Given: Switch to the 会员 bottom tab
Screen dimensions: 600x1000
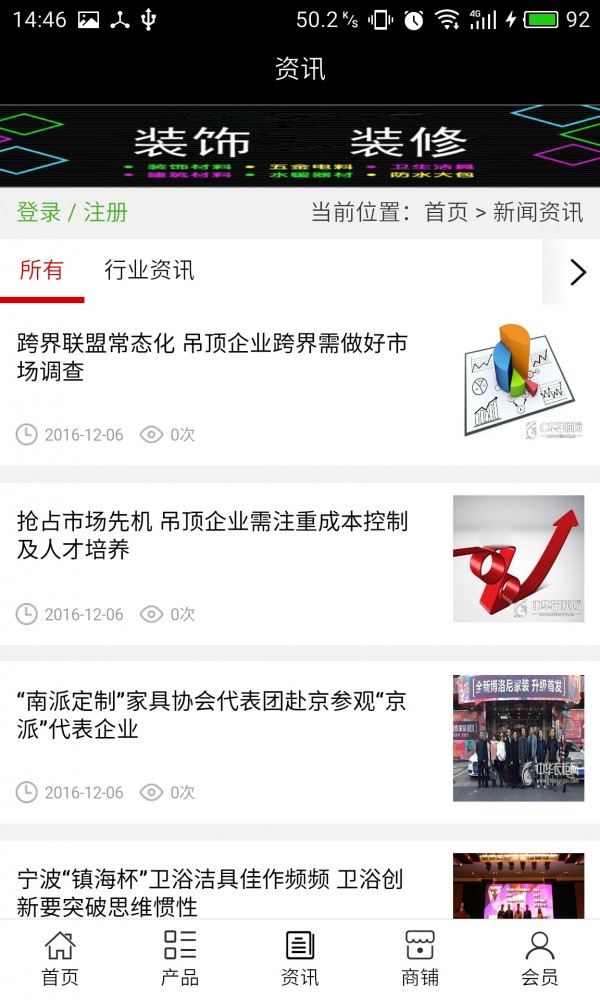Looking at the screenshot, I should [x=540, y=958].
